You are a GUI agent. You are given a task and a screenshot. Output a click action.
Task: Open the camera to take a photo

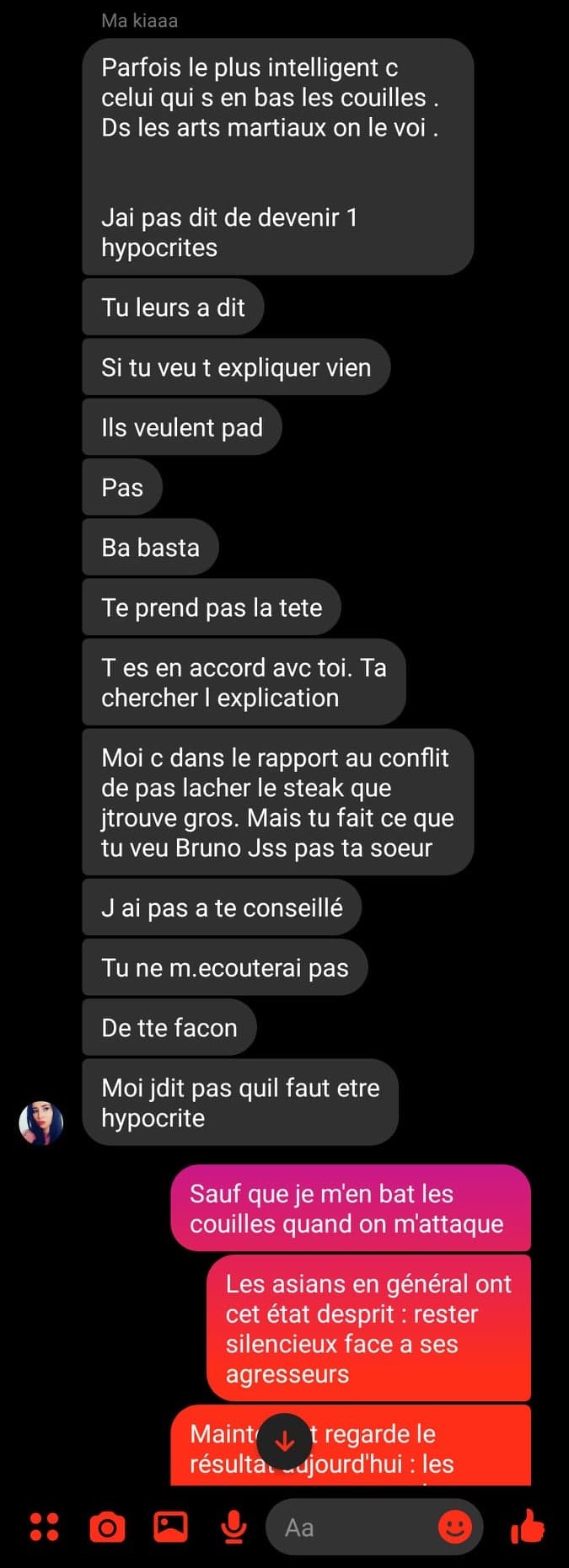(x=107, y=1527)
